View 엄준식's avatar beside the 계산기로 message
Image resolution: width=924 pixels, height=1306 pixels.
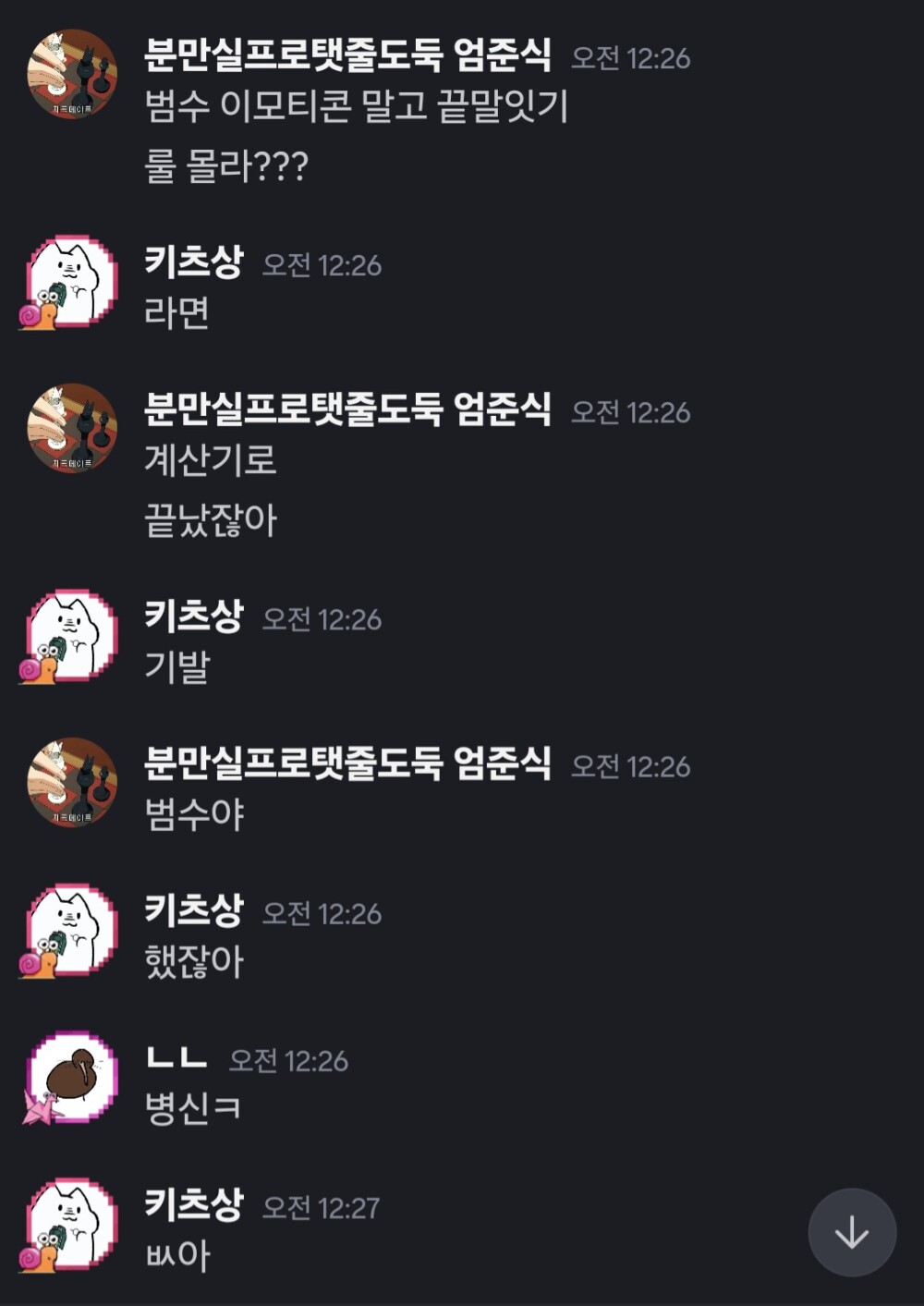[x=72, y=428]
